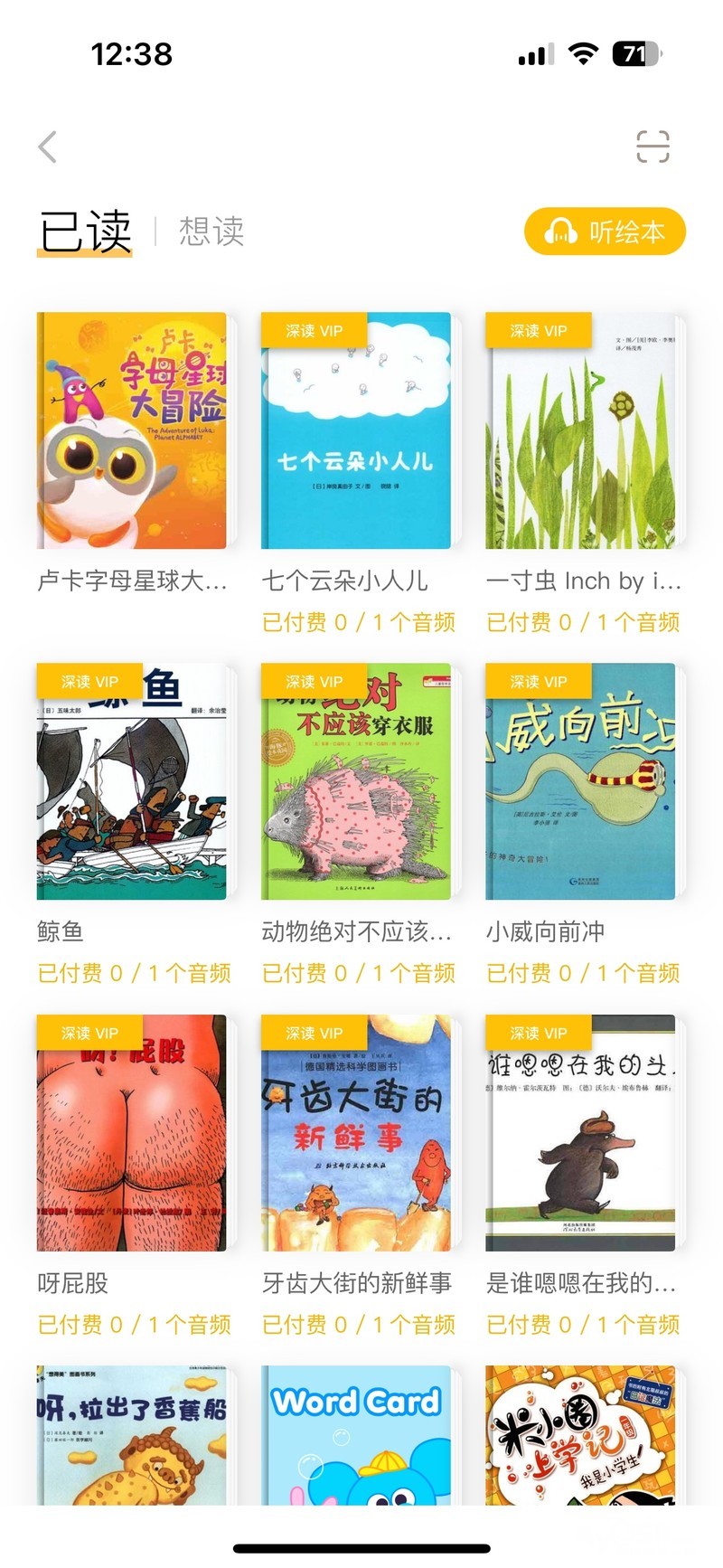Open the book 一寸虫 Inch by Inch

(580, 430)
